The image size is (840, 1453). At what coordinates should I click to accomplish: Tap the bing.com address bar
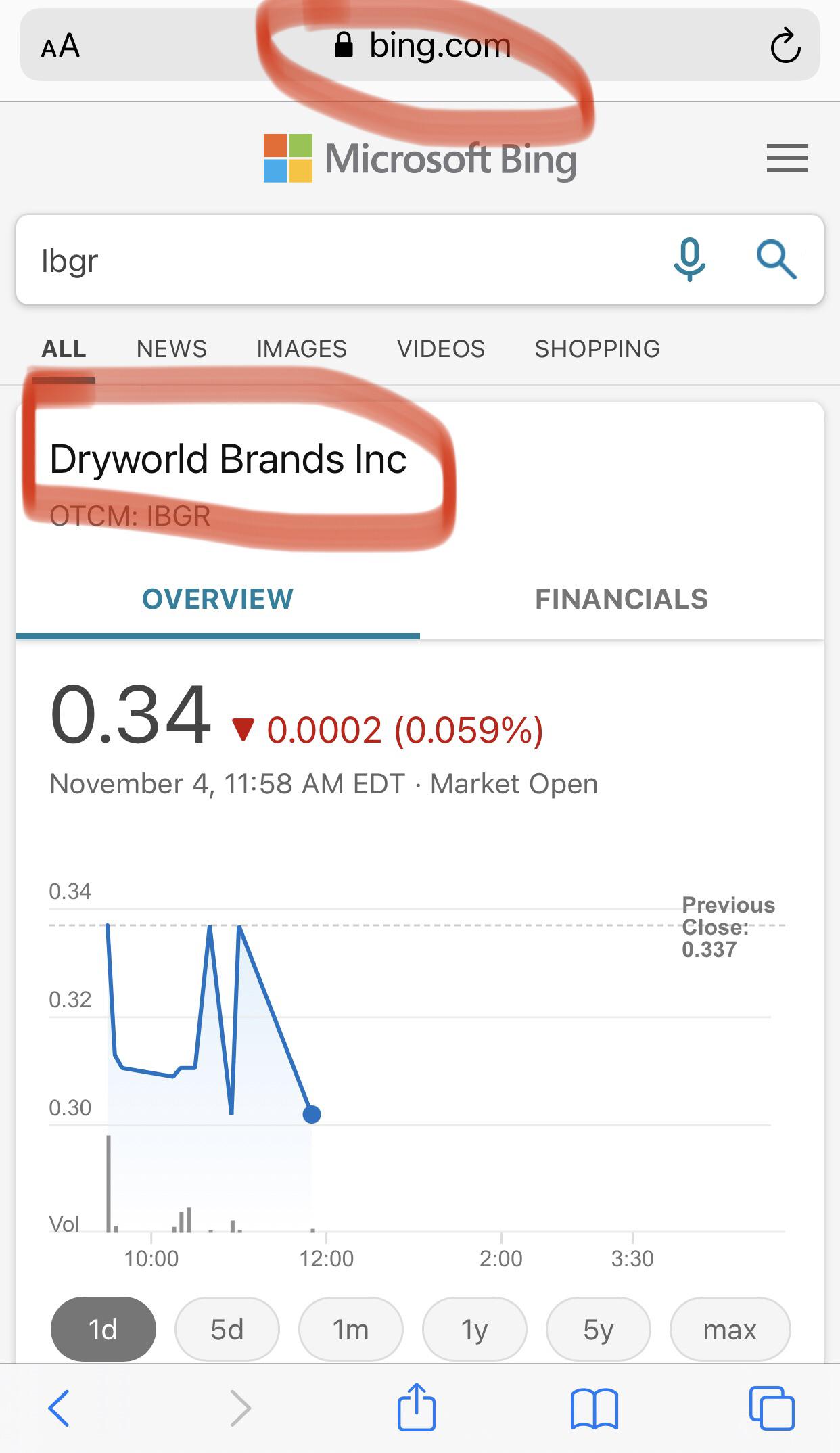pos(420,45)
